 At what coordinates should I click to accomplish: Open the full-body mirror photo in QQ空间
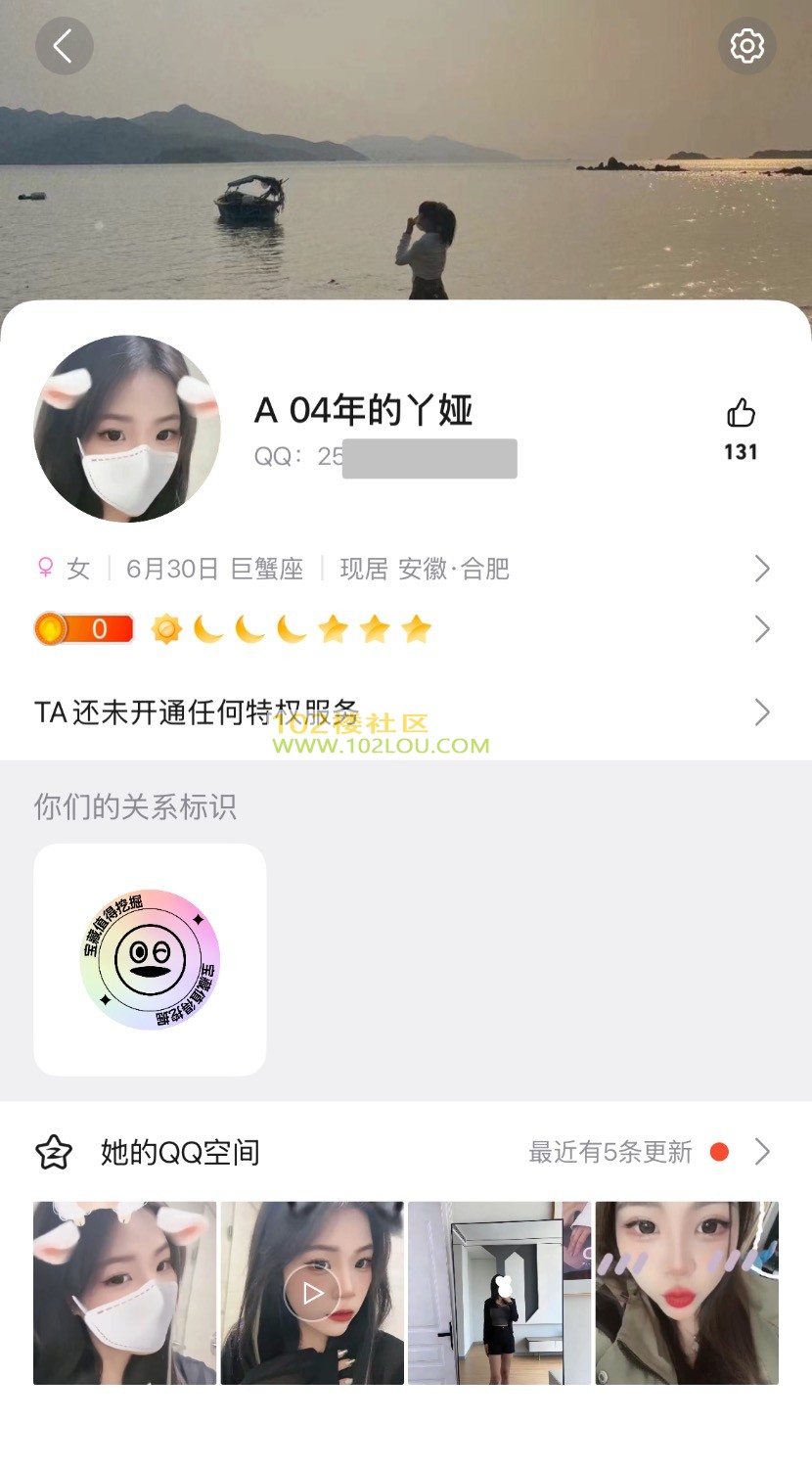point(499,1293)
